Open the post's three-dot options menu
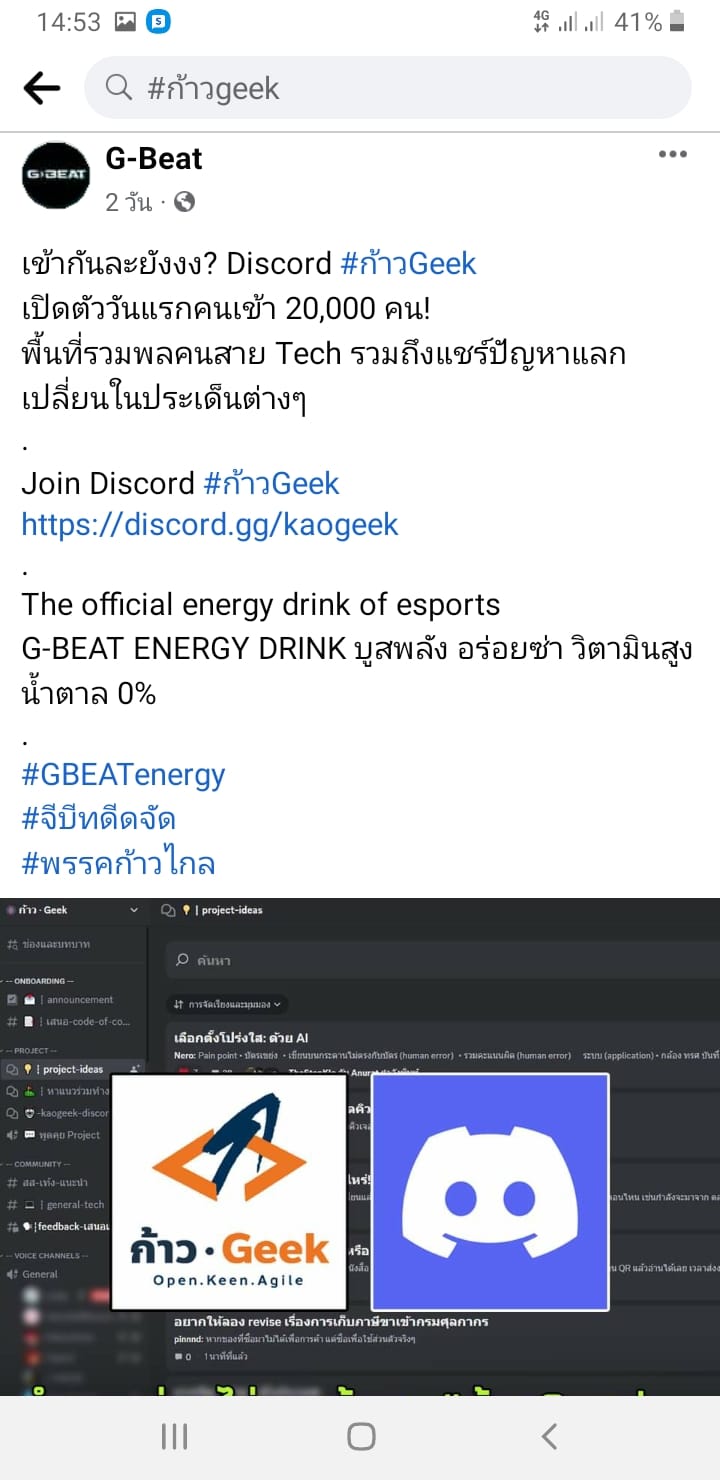Viewport: 720px width, 1480px height. (672, 154)
